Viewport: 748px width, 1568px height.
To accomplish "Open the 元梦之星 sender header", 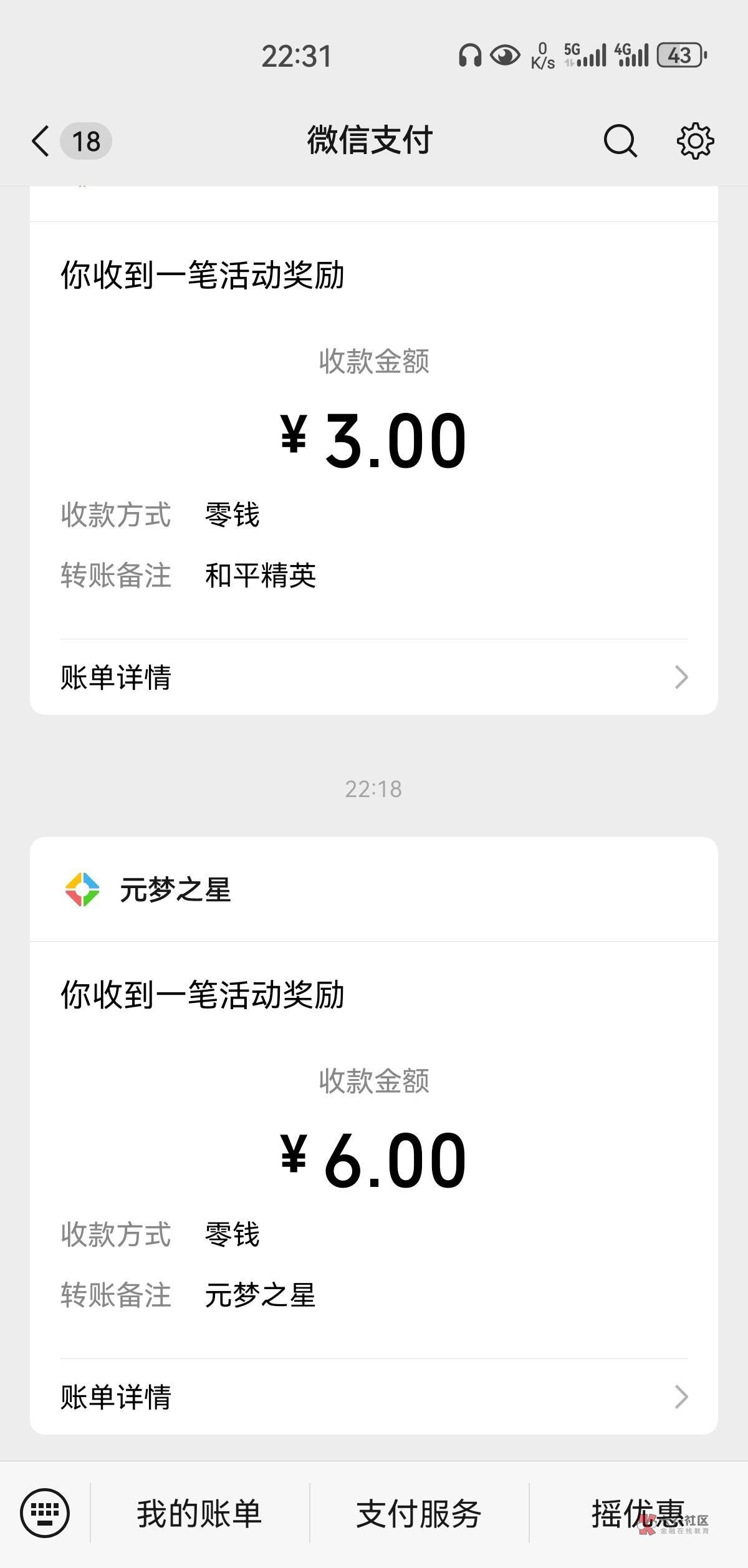I will coord(374,890).
